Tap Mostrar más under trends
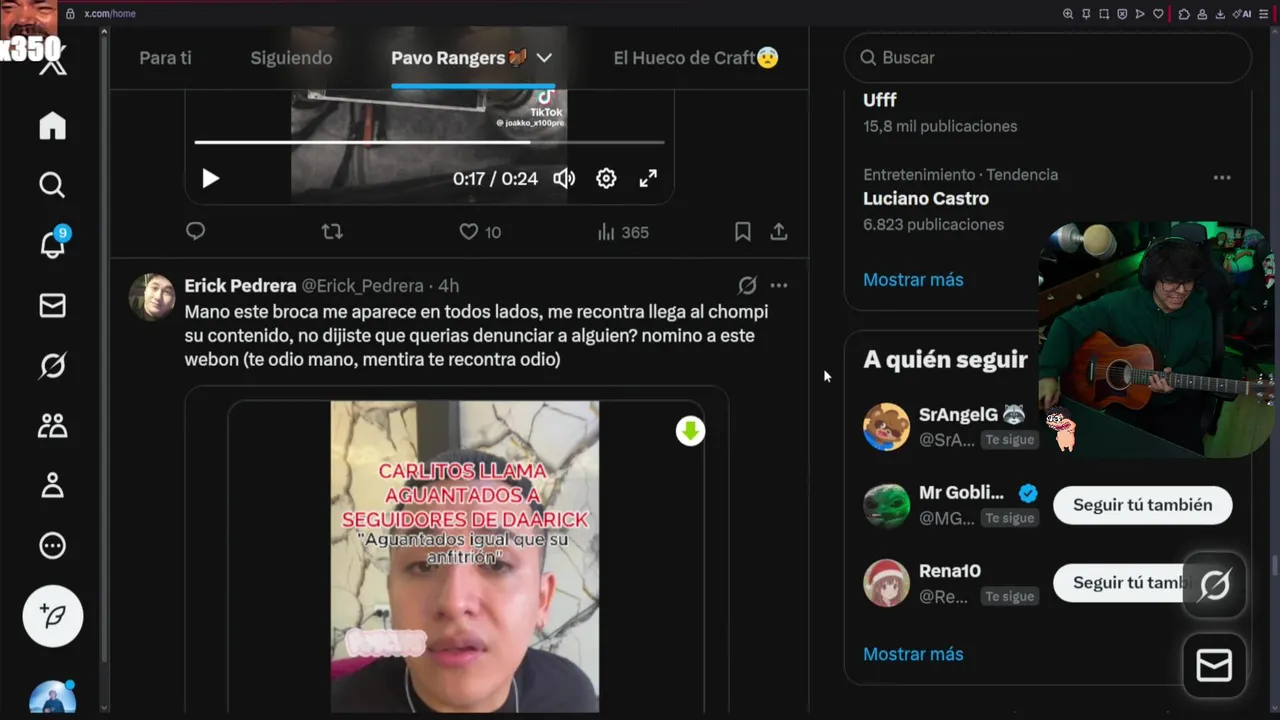 (913, 280)
